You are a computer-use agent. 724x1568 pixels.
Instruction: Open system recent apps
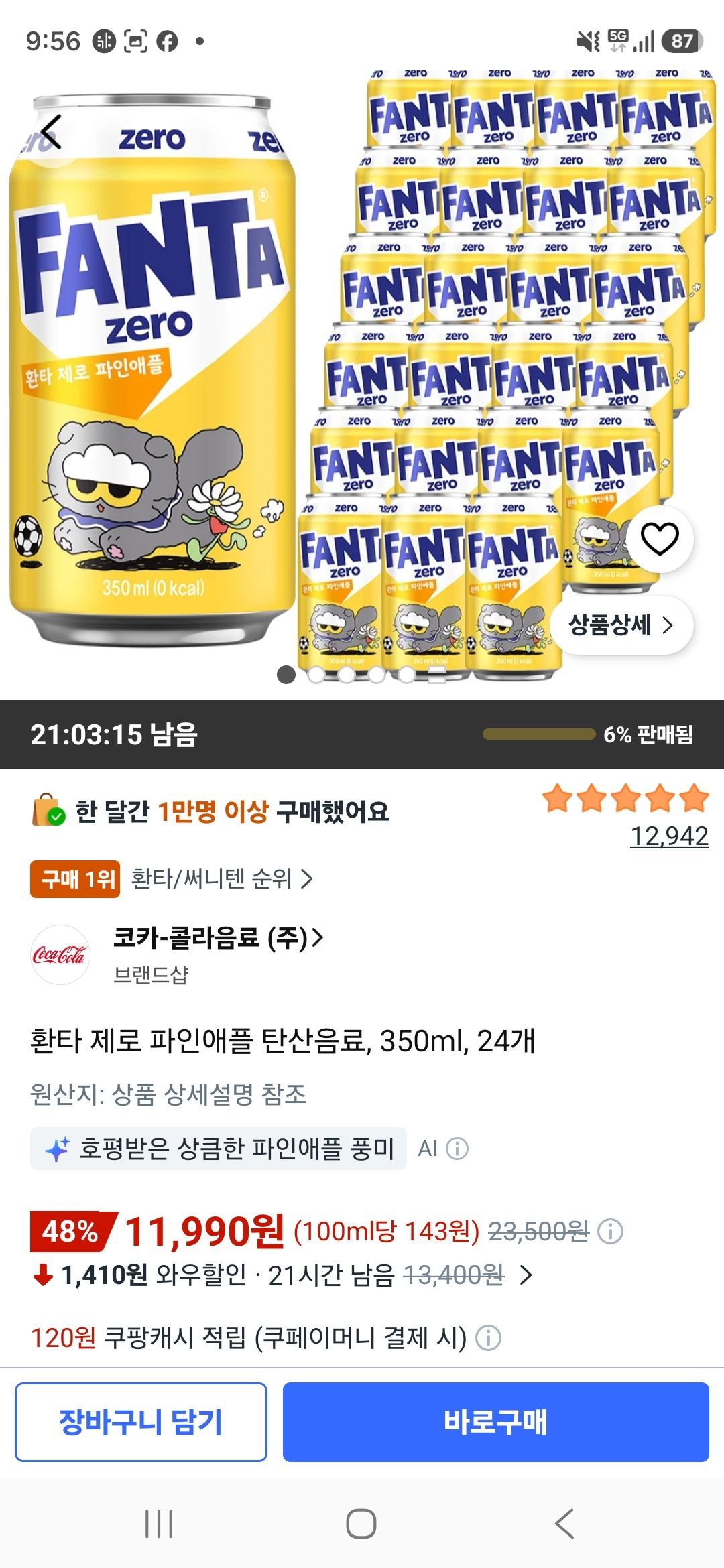point(159,1523)
